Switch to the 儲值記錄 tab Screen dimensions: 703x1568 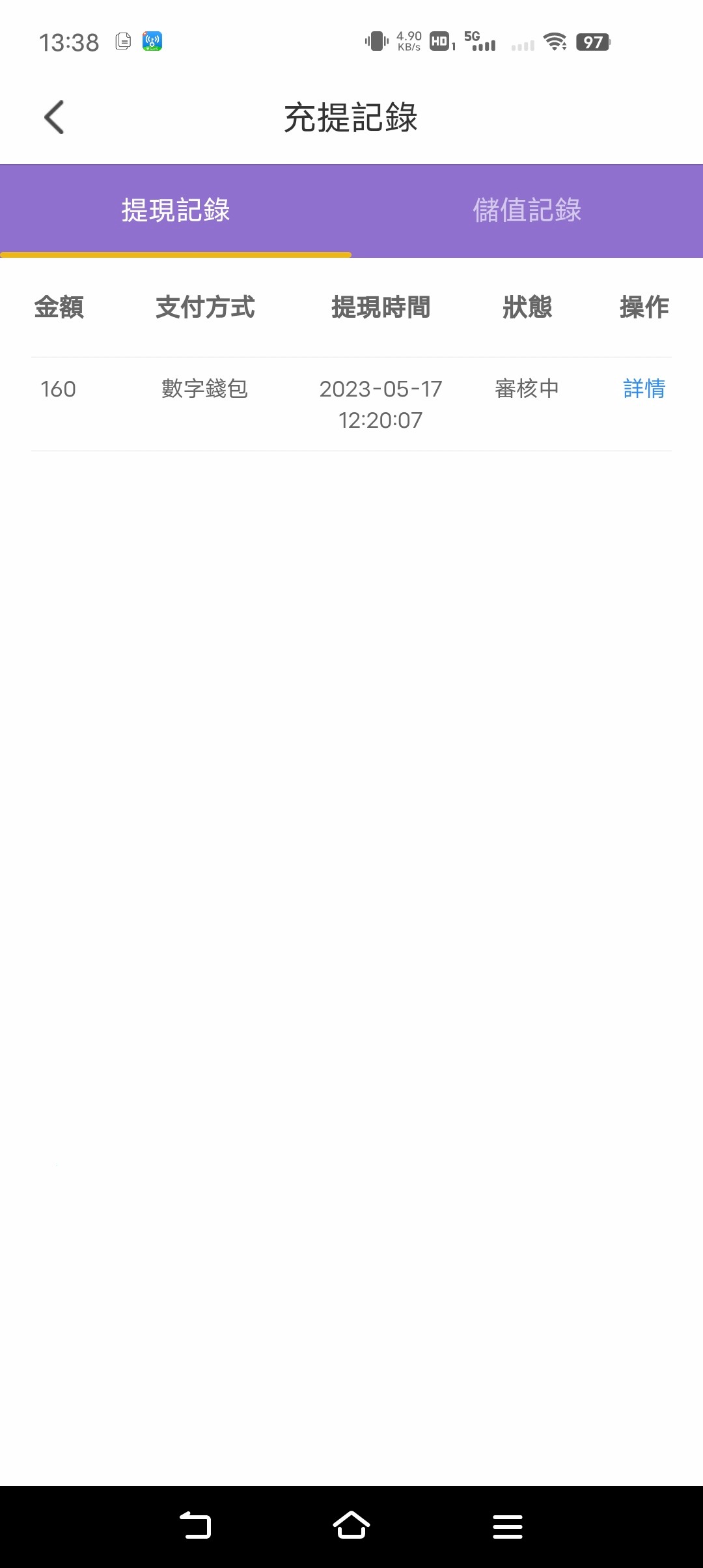[x=527, y=210]
